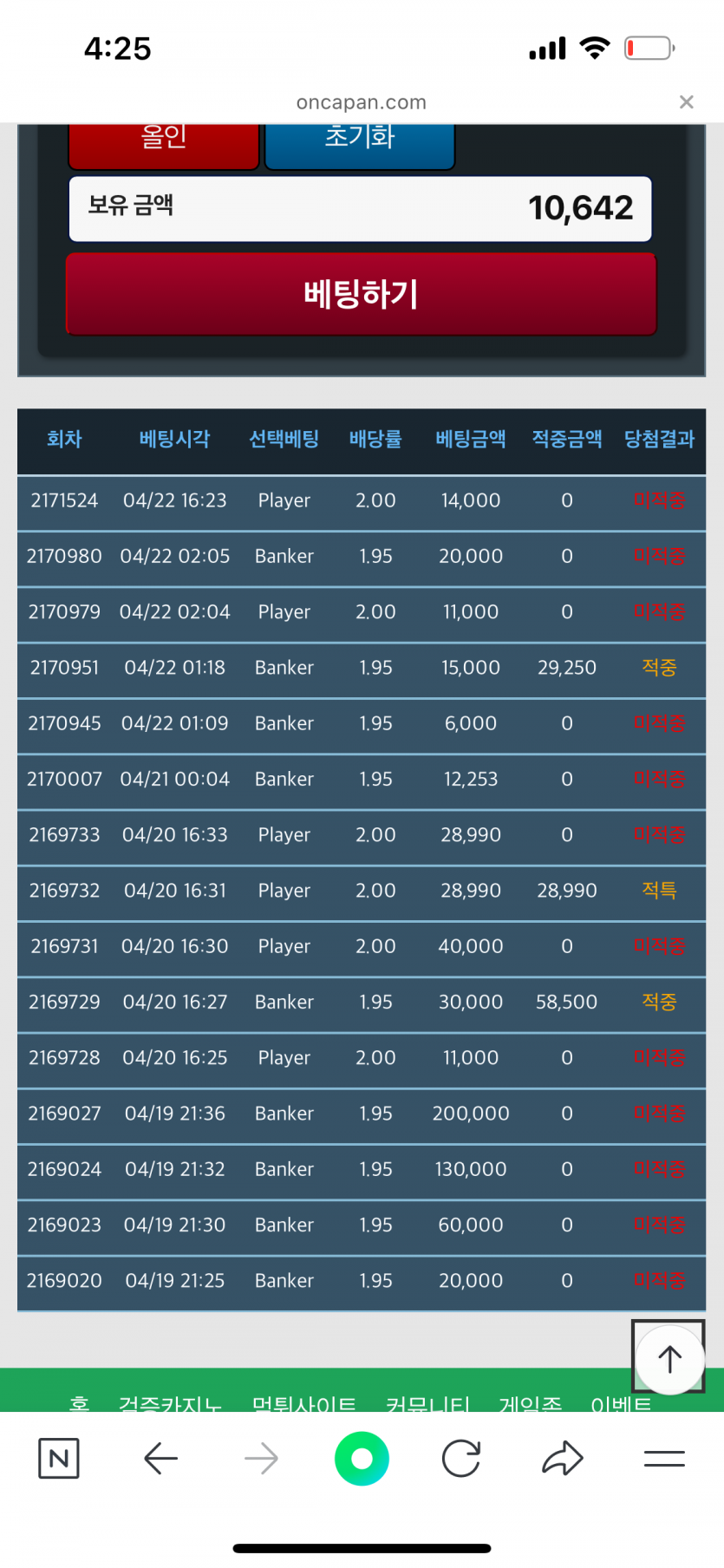Jump back to top with arrow button
The height and width of the screenshot is (1568, 724).
pos(669,1358)
